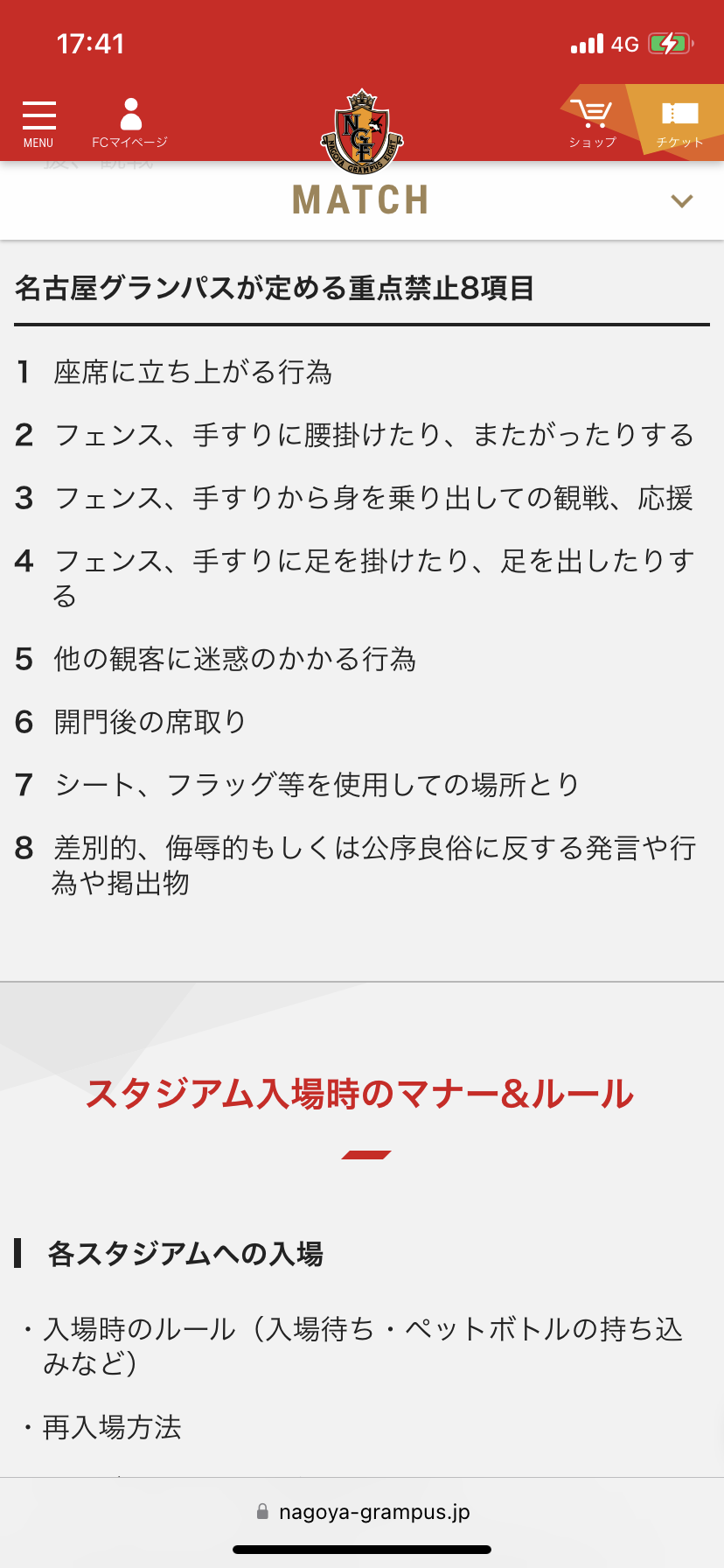Expand the MATCH section dropdown chevron
724x1568 pixels.
pyautogui.click(x=681, y=201)
